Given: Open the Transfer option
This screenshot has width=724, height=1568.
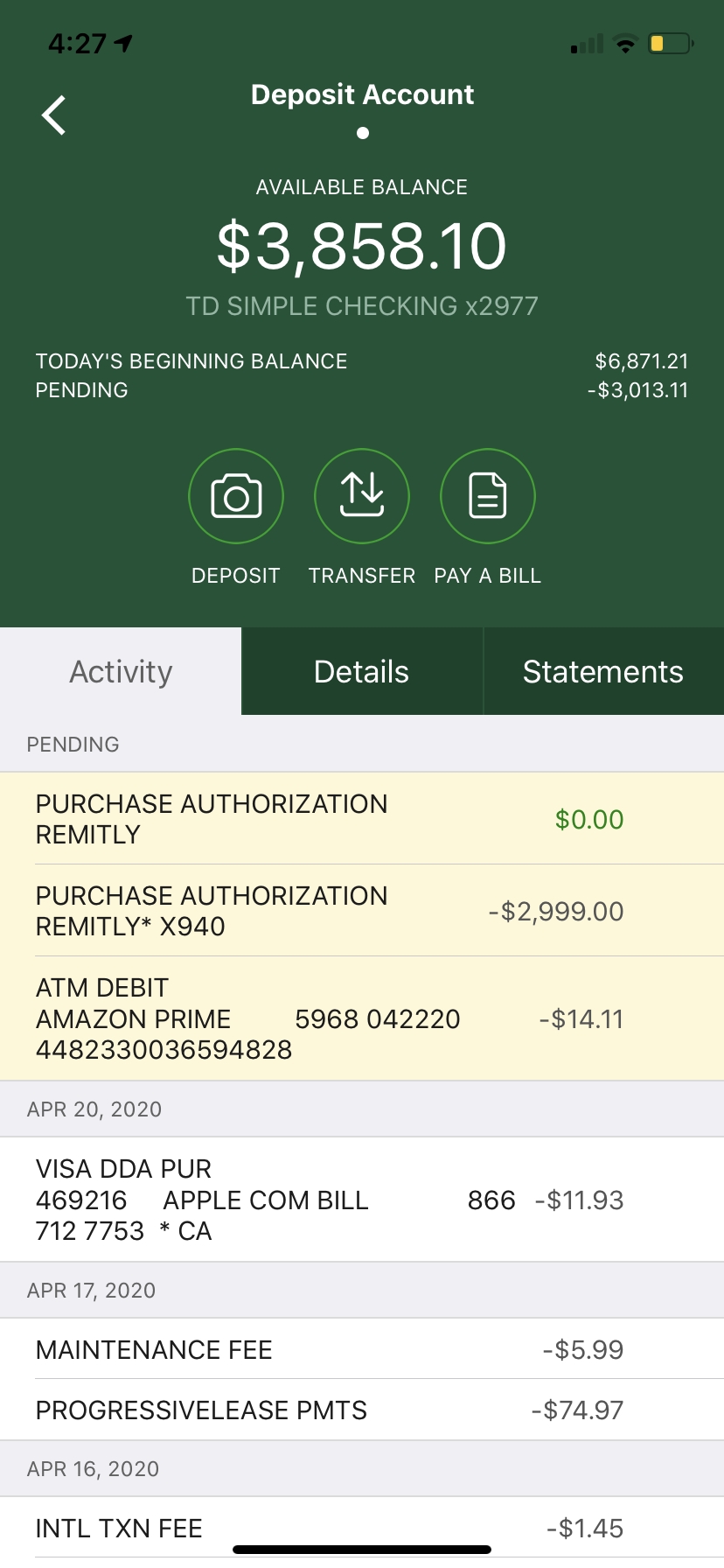Looking at the screenshot, I should (x=362, y=496).
